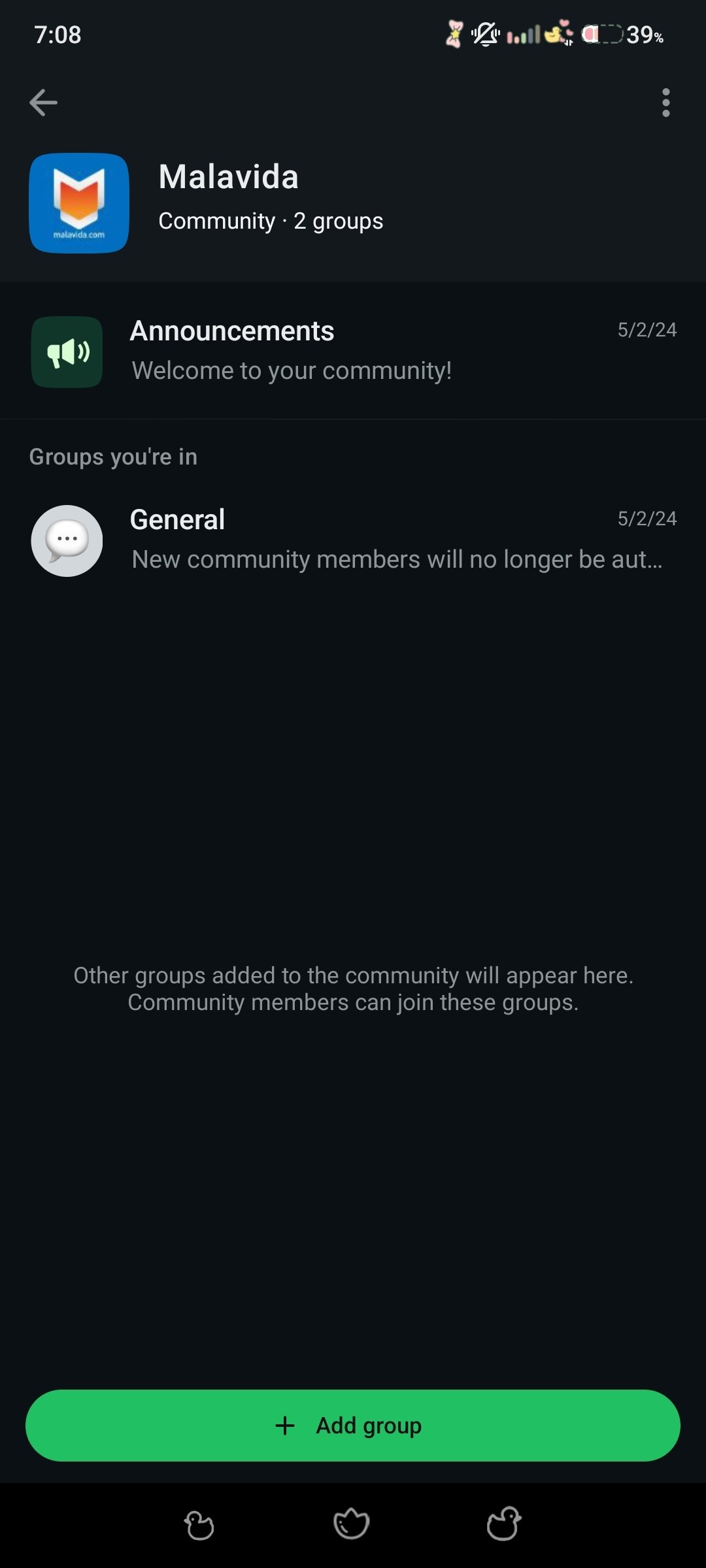Tap the system home button
This screenshot has width=706, height=1568.
pos(352,1524)
